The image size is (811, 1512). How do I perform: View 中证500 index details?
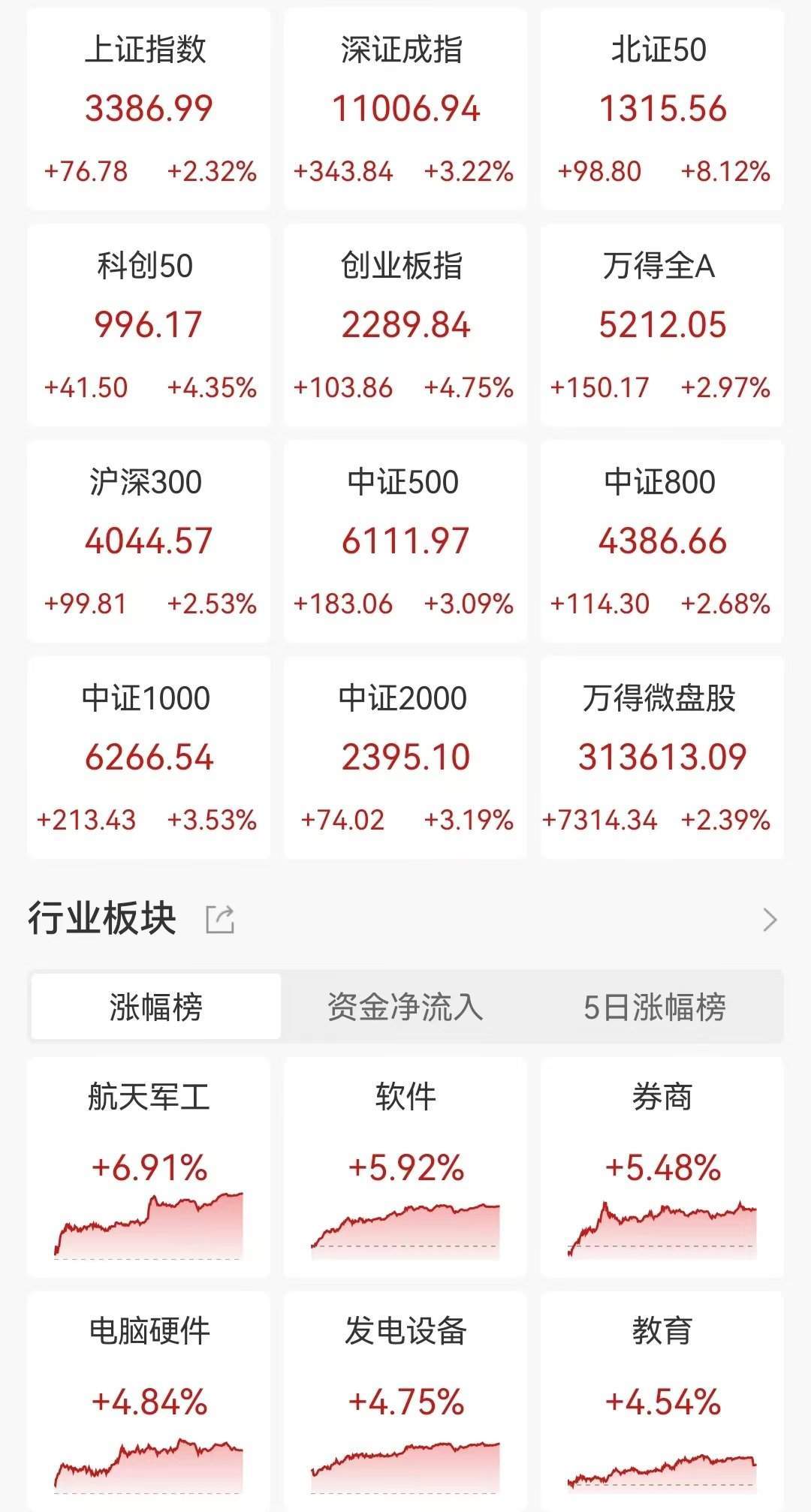(405, 541)
